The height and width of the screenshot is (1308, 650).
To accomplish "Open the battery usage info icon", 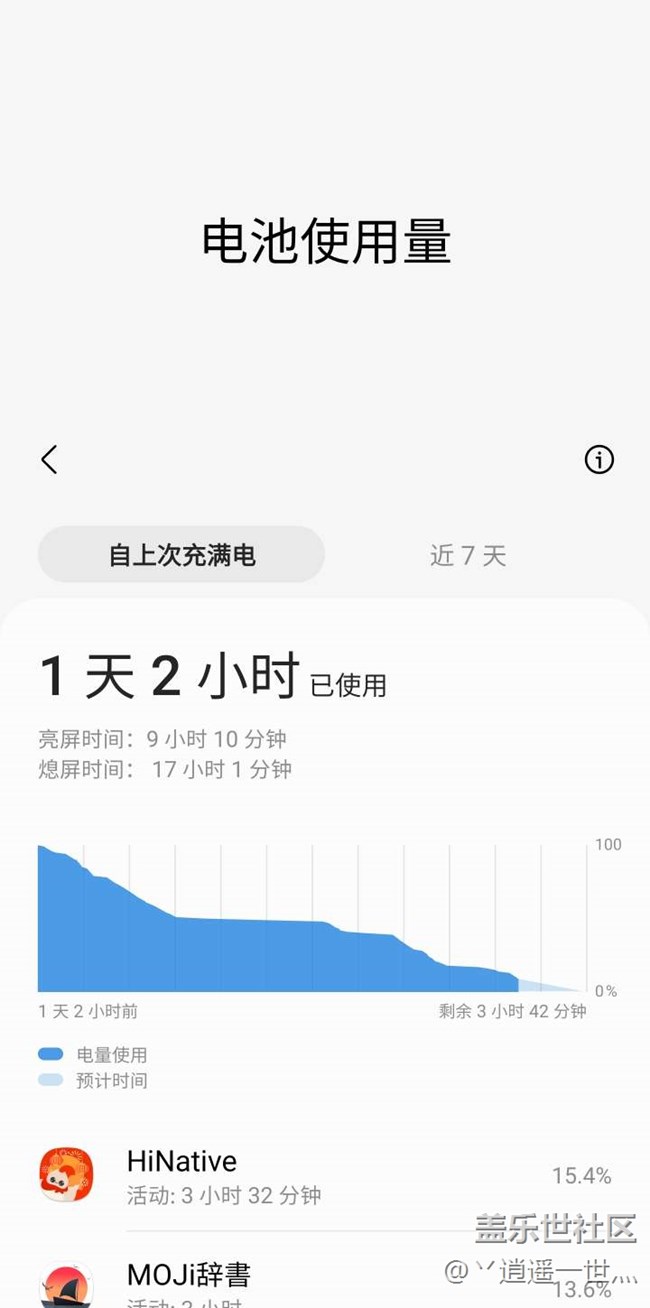I will coord(599,460).
